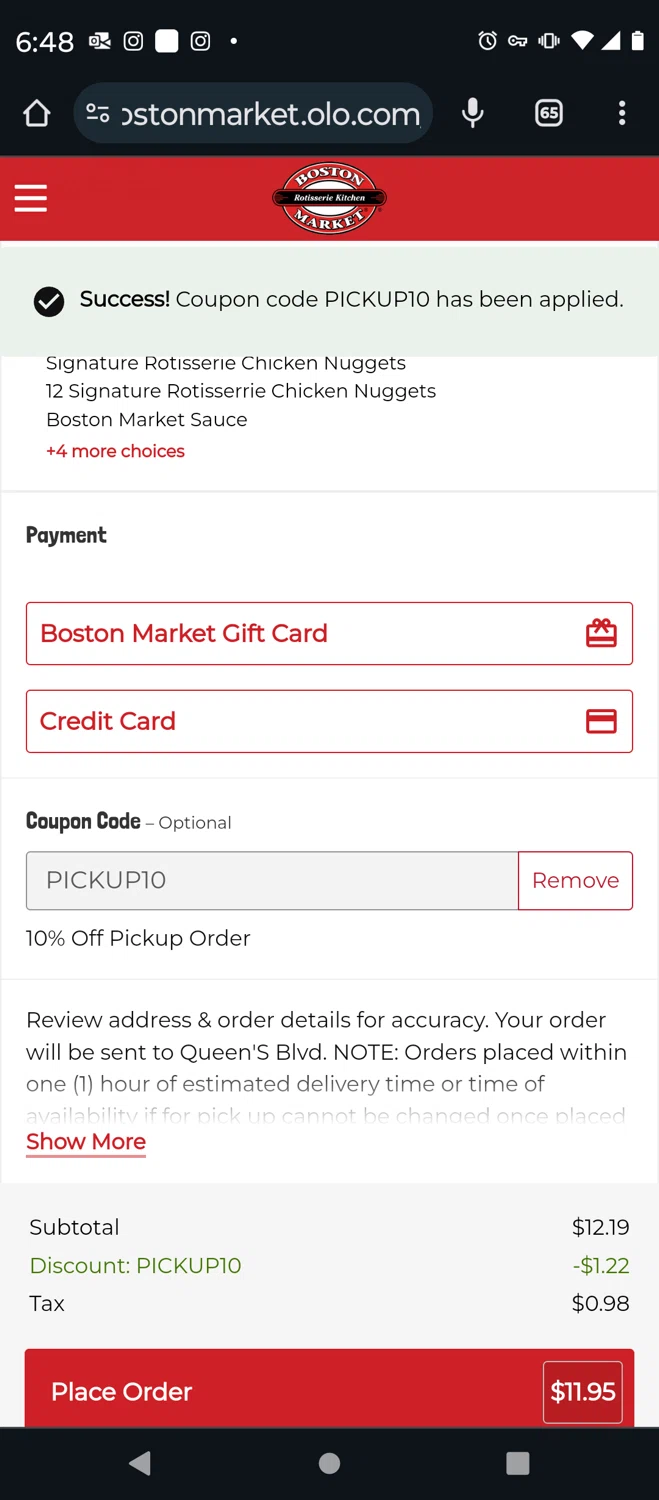Tap the coupon code field
The image size is (659, 1500).
(272, 880)
